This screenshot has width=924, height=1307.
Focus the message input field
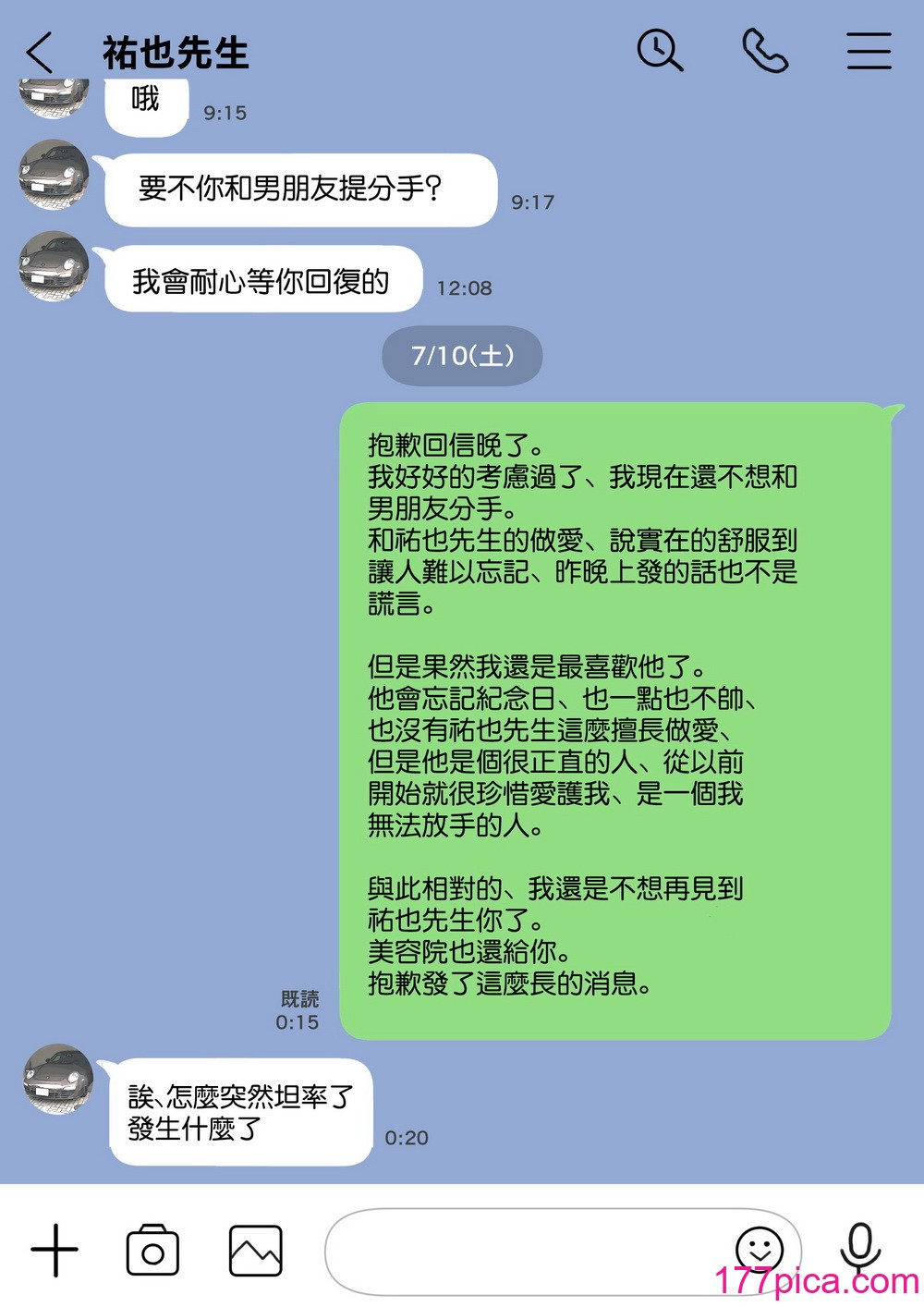click(x=527, y=1251)
